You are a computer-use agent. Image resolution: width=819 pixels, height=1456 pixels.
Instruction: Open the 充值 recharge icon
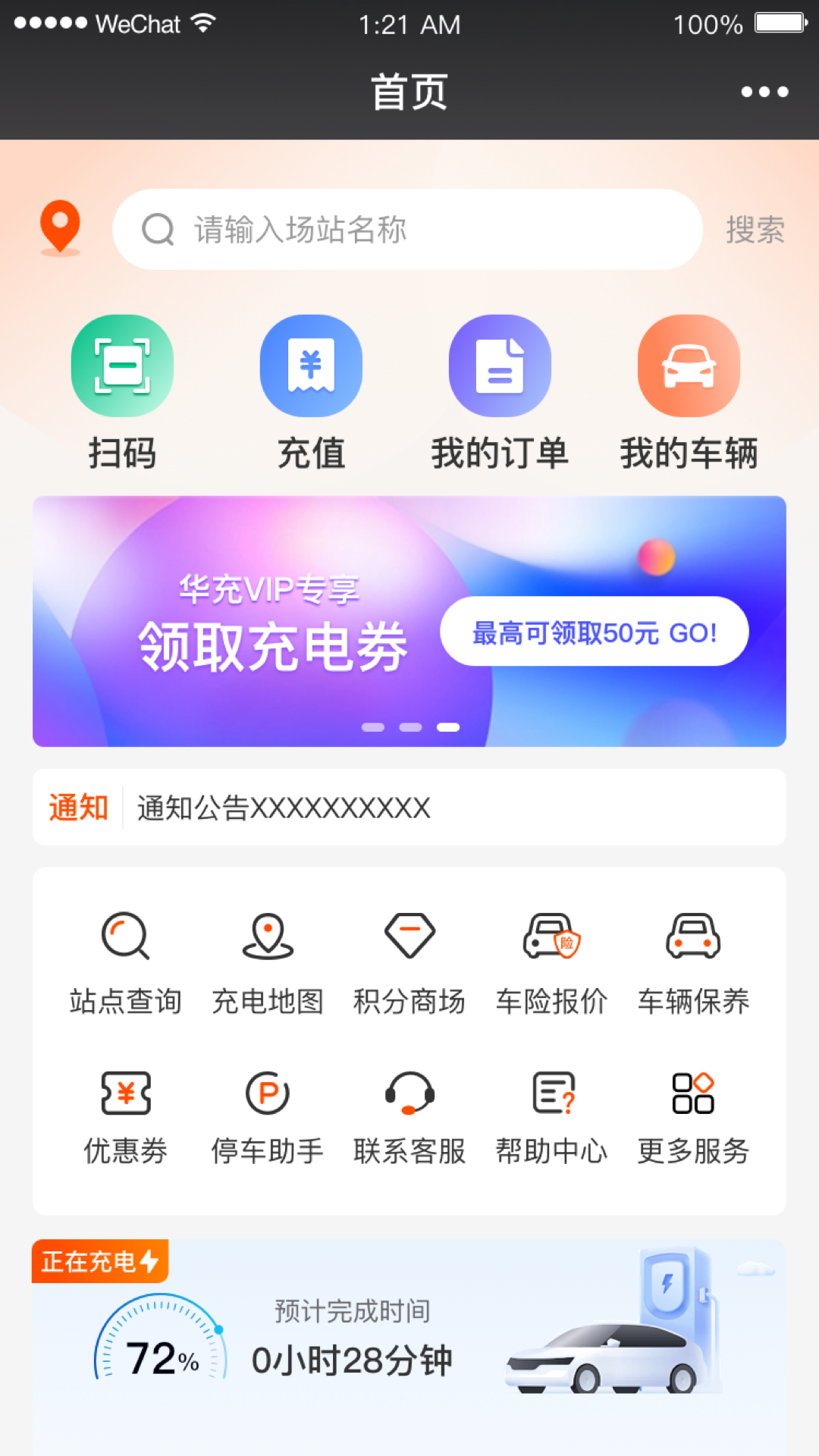click(x=311, y=365)
